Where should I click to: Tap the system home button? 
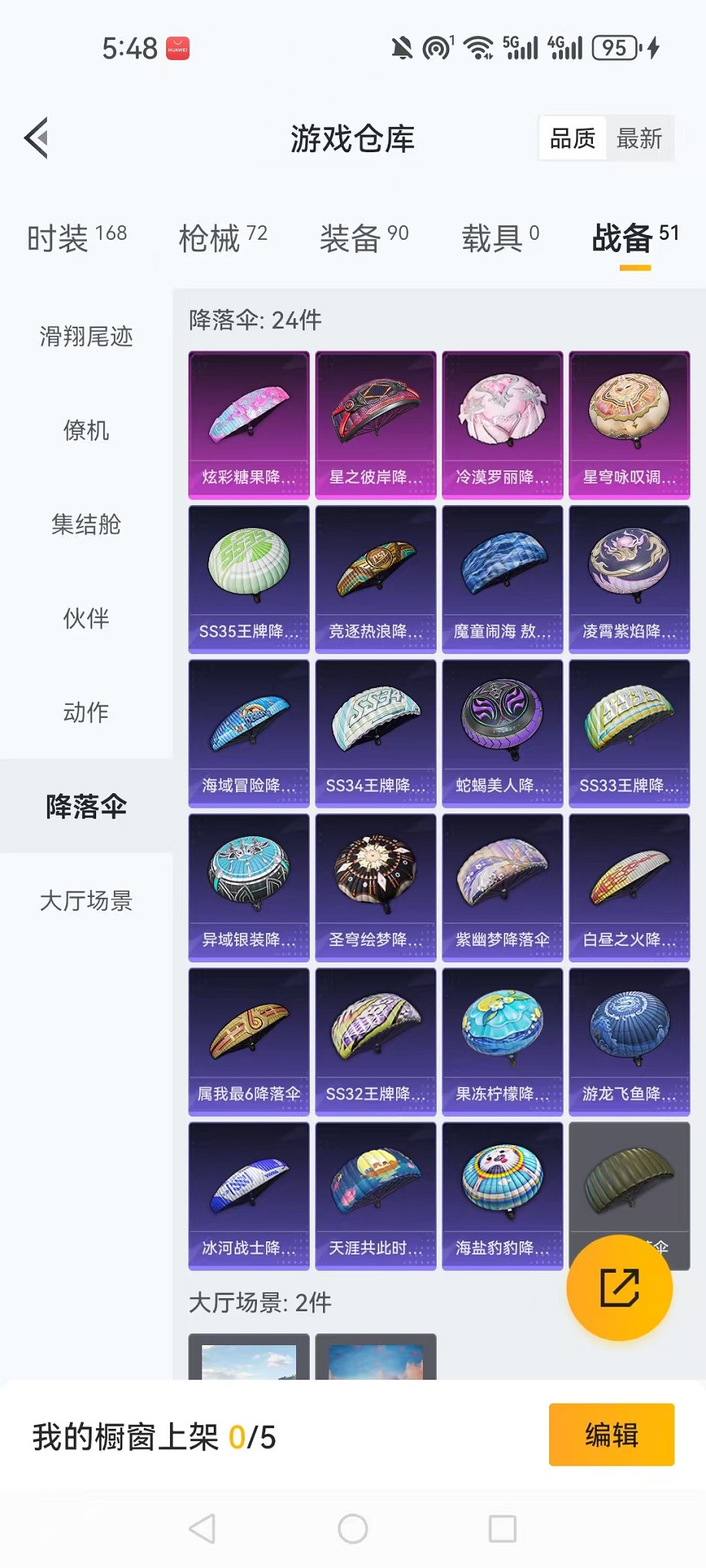[353, 1529]
